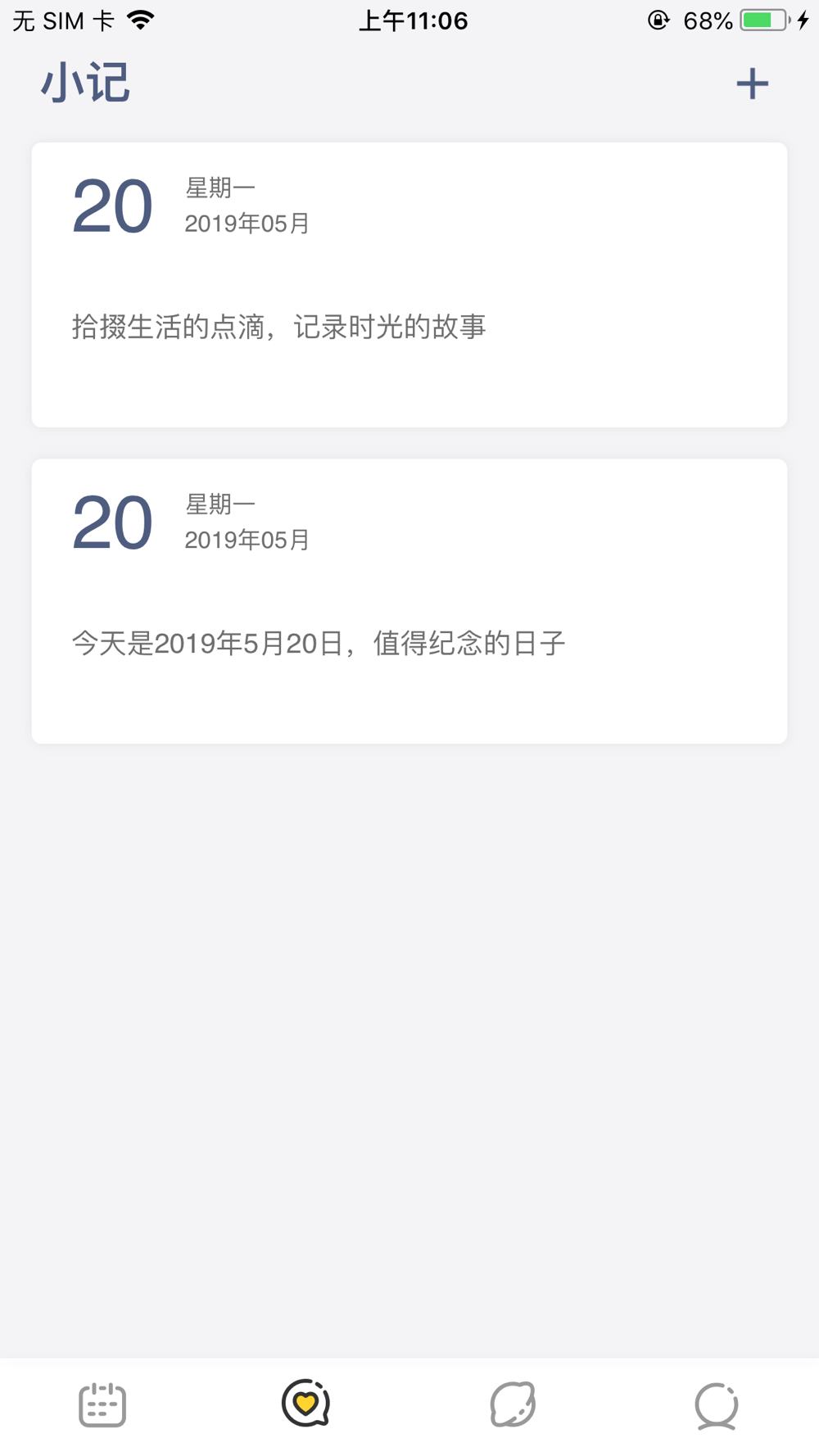The width and height of the screenshot is (819, 1456).
Task: Switch to the chat bubble tab
Action: 717,1405
